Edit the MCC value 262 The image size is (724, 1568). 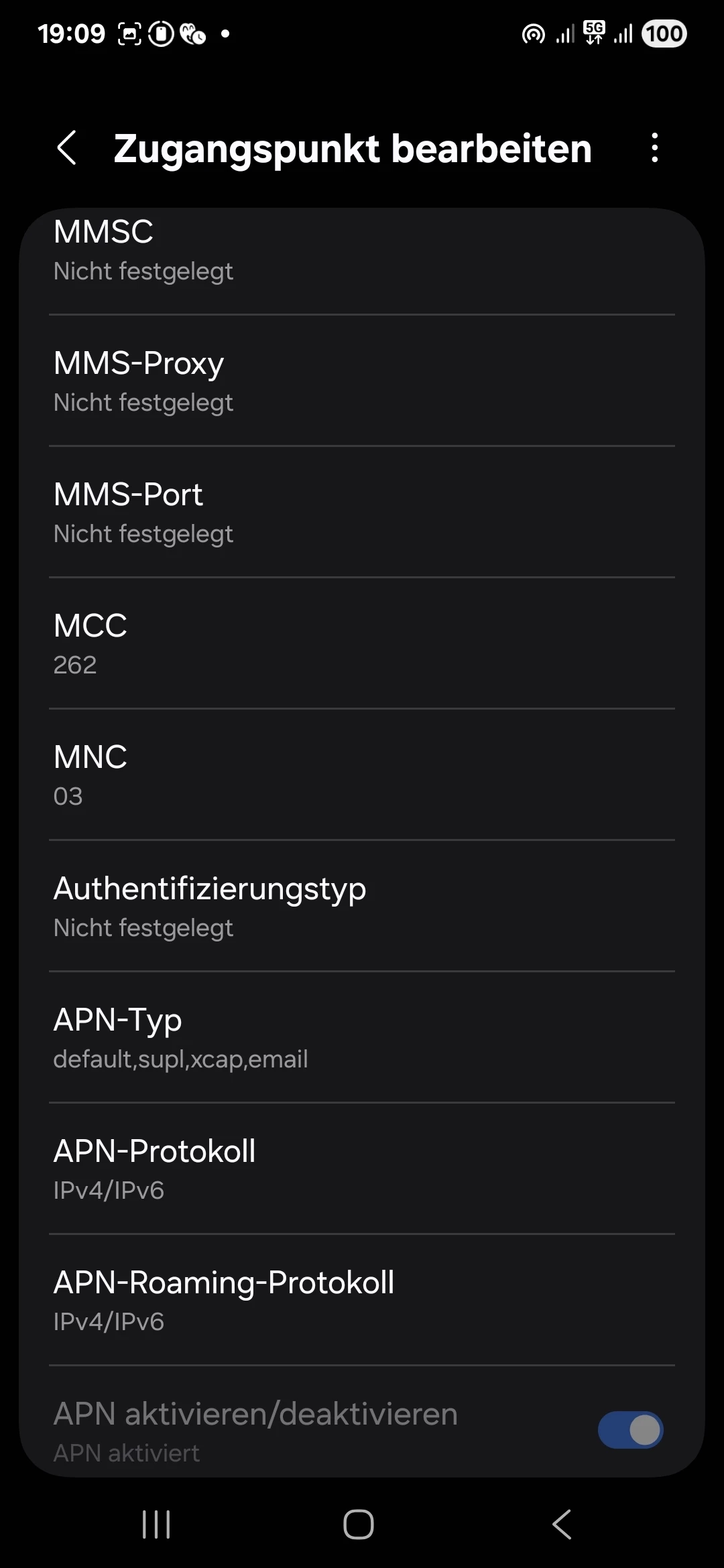(x=362, y=644)
